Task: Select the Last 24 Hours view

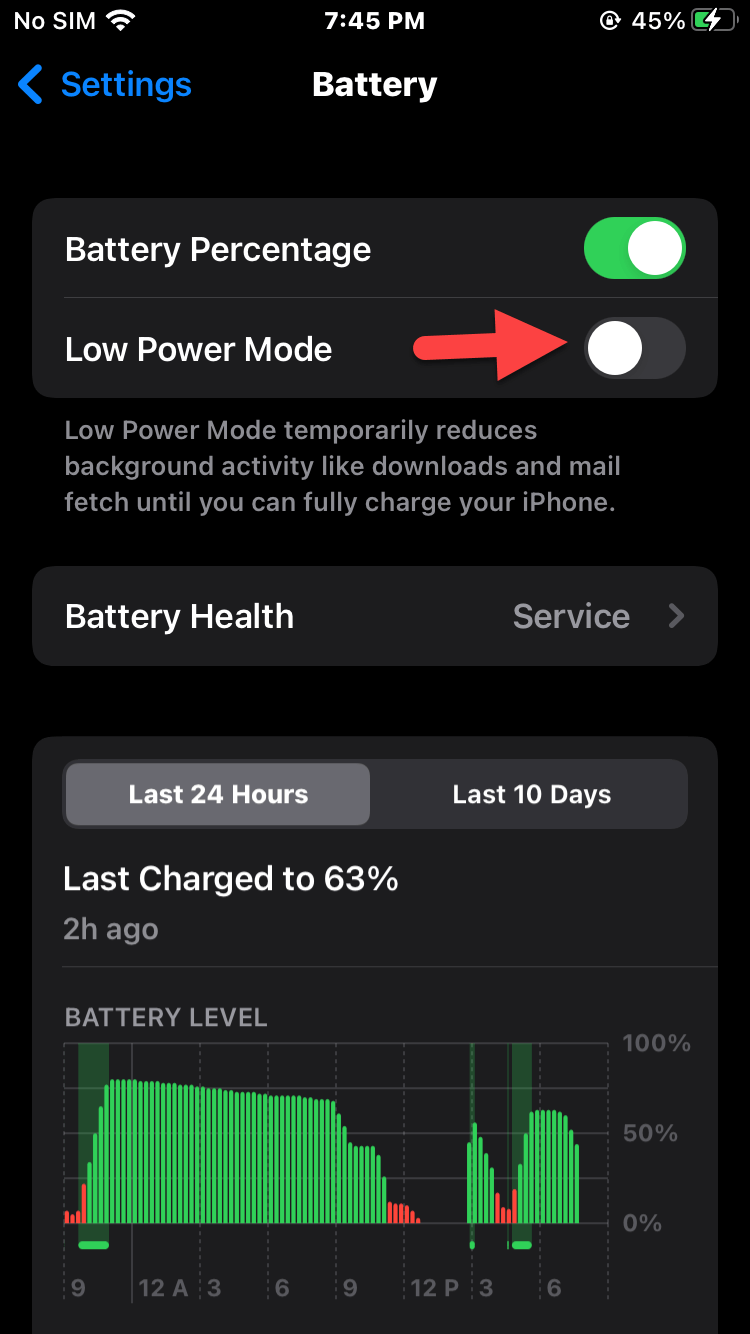Action: 218,795
